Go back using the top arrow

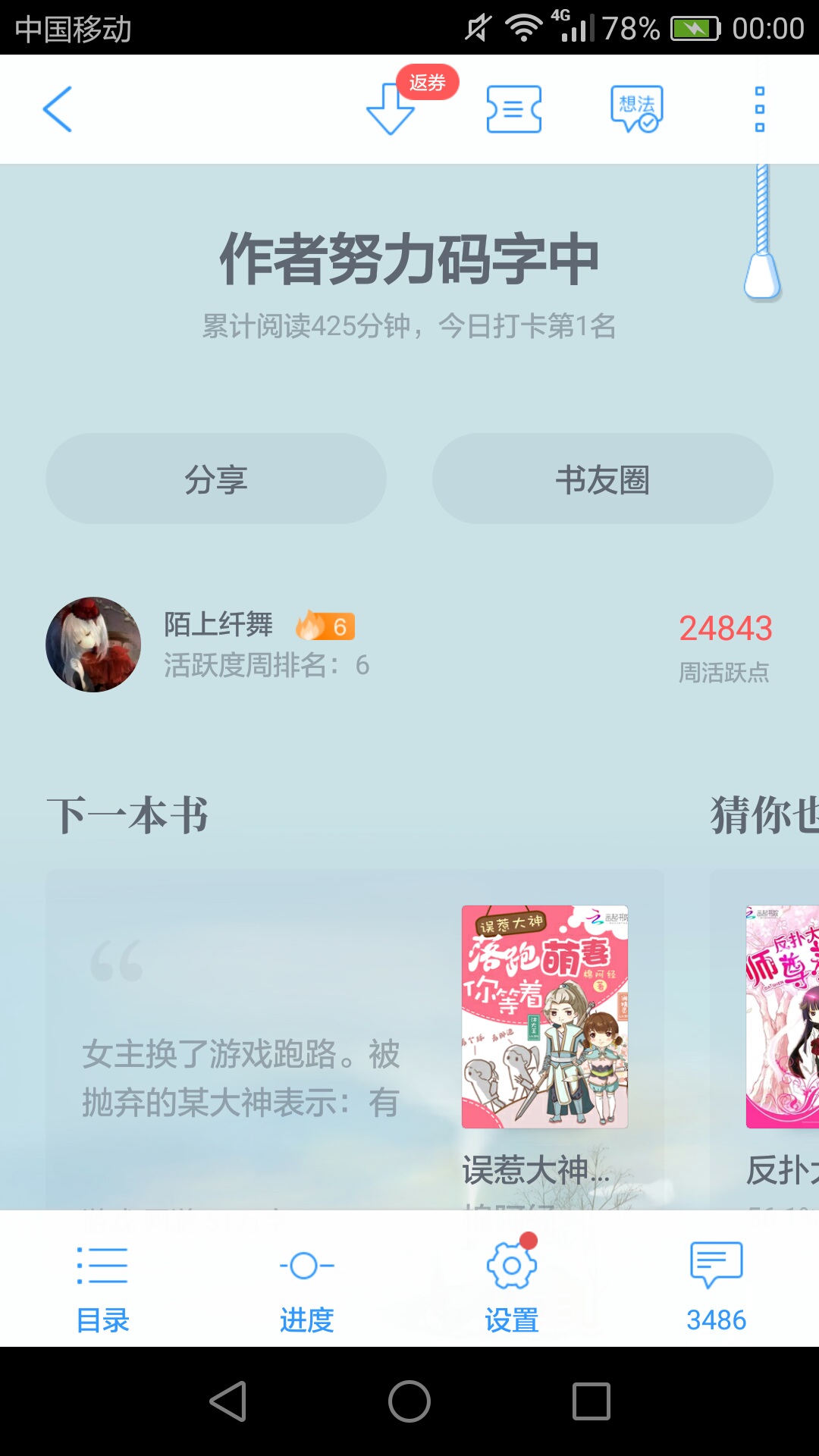(x=58, y=109)
